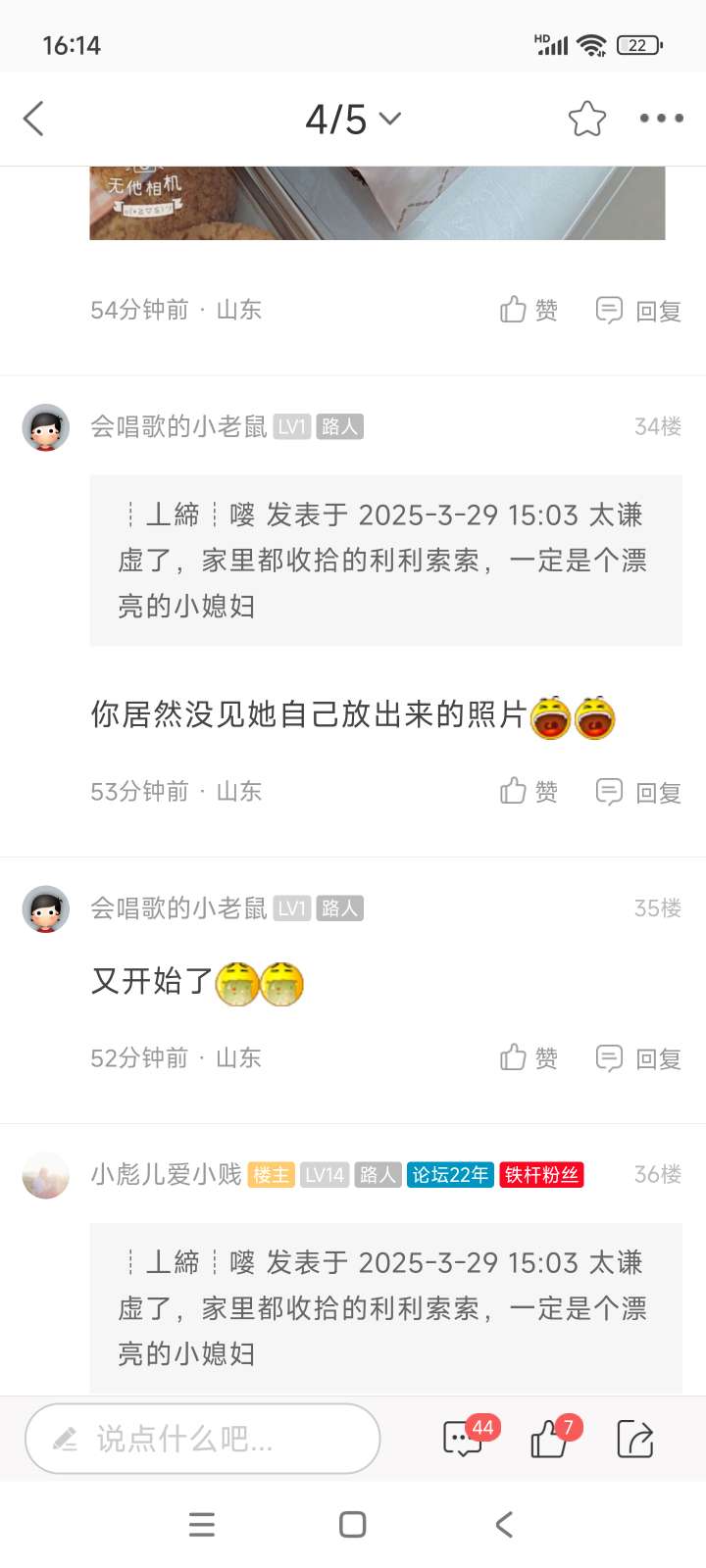706x1568 pixels.
Task: Like the comment posted 54分钟前
Action: [x=529, y=311]
